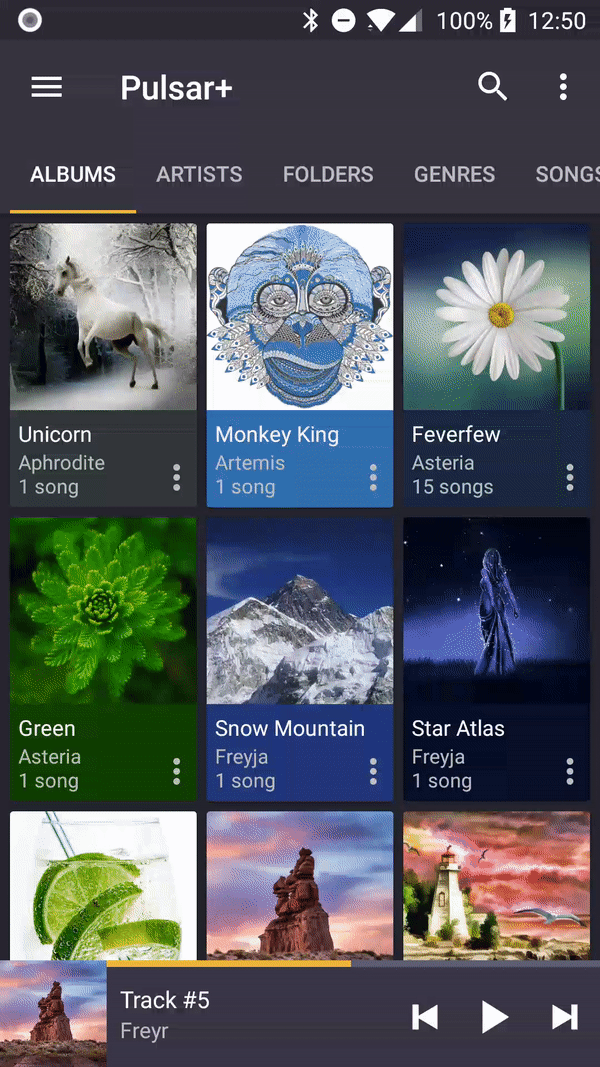Open the Green album
Image resolution: width=600 pixels, height=1067 pixels.
(103, 612)
